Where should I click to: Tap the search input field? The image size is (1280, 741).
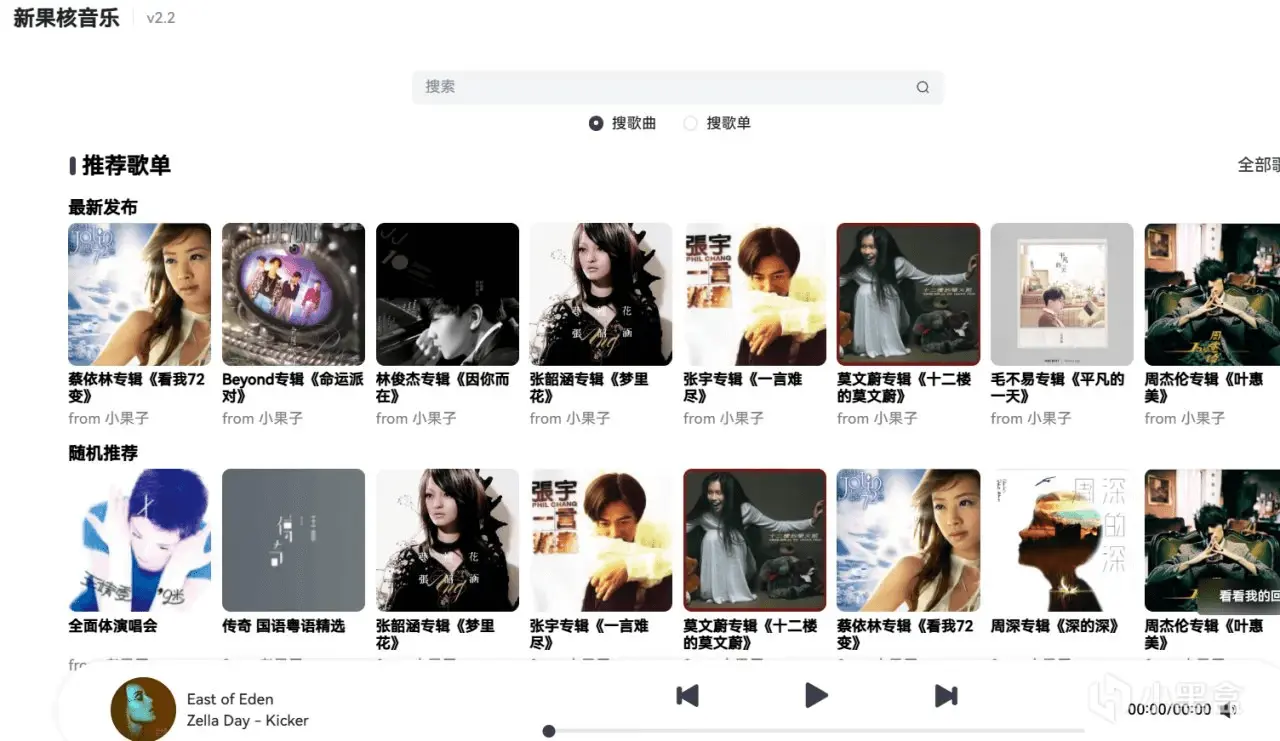pyautogui.click(x=660, y=87)
